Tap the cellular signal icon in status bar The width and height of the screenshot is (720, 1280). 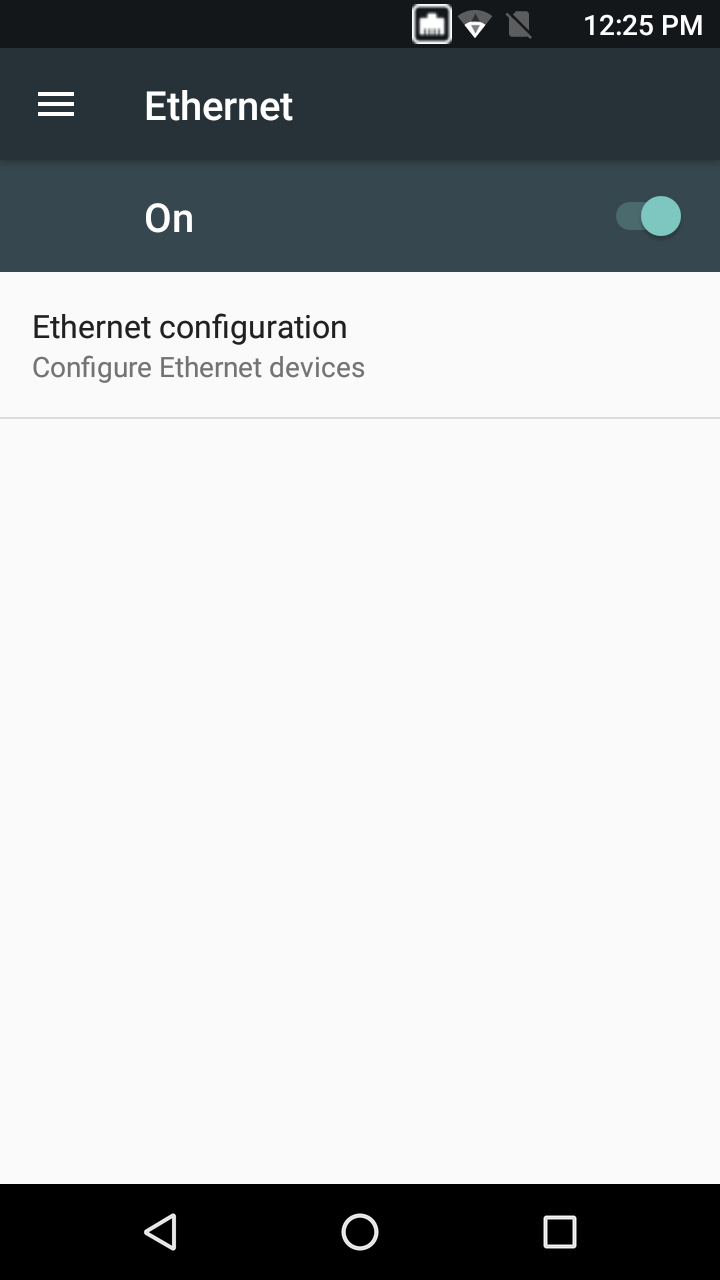coord(519,23)
